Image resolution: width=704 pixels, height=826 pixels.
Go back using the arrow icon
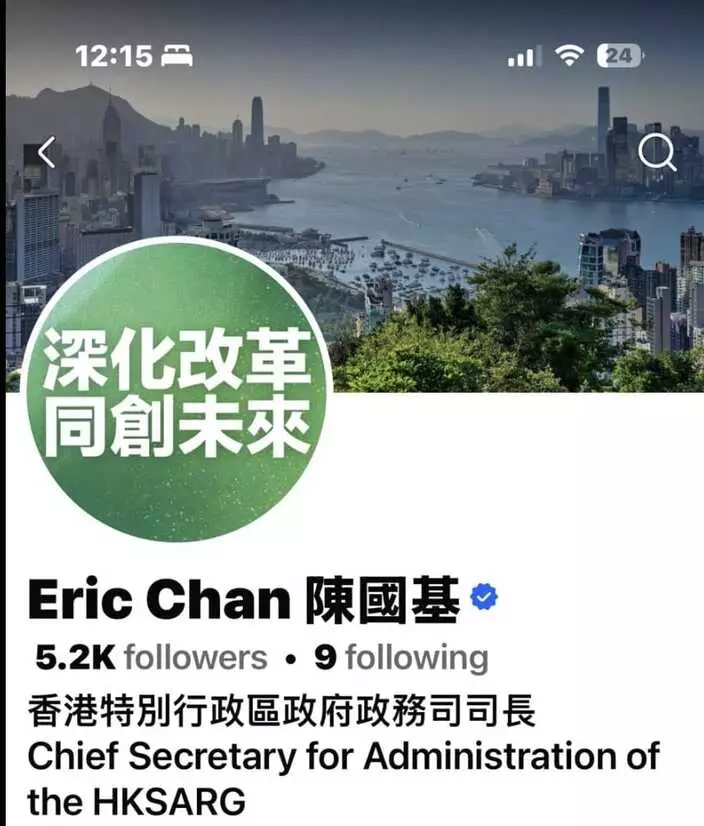pos(46,152)
